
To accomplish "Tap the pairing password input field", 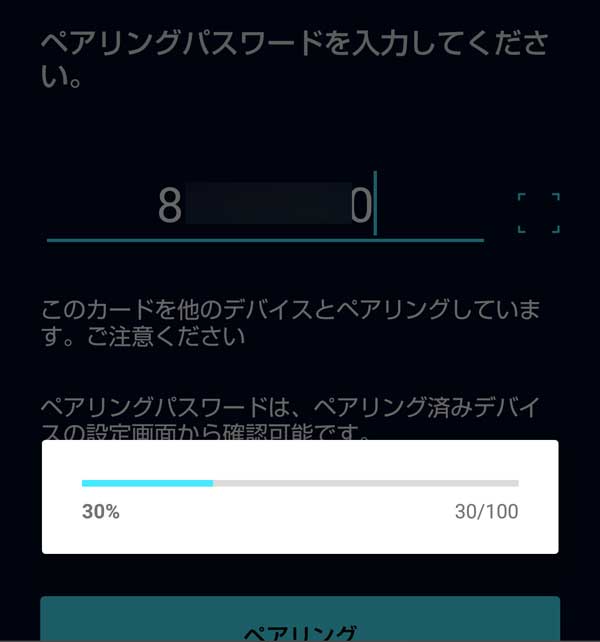I will pyautogui.click(x=265, y=207).
